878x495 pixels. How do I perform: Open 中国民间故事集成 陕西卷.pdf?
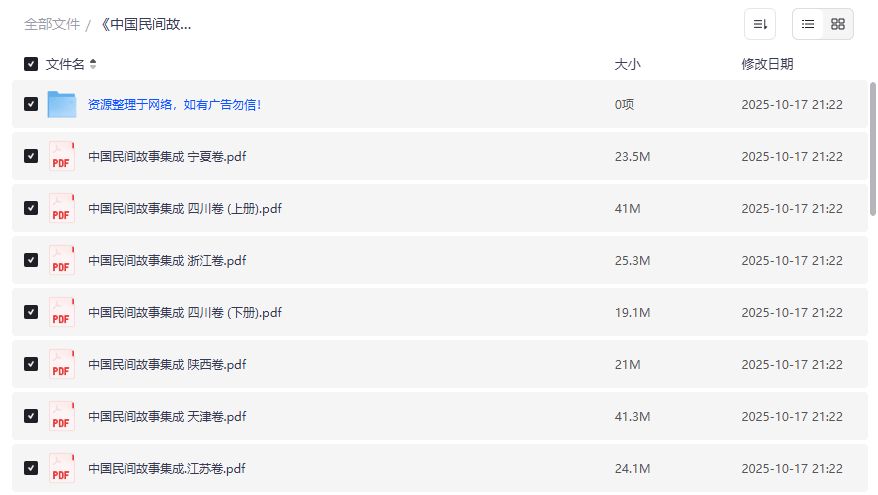166,364
